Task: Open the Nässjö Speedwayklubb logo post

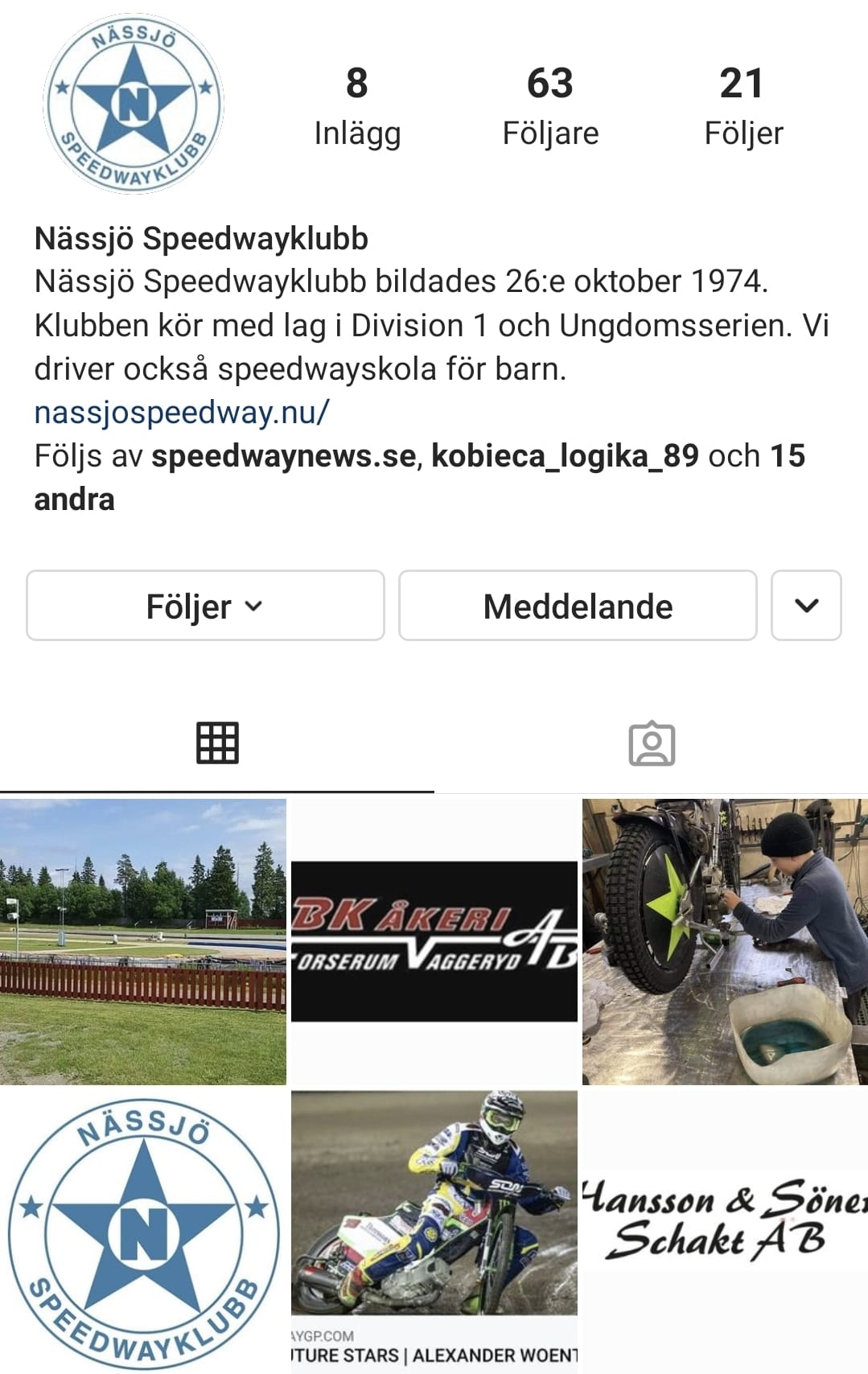Action: click(143, 1231)
